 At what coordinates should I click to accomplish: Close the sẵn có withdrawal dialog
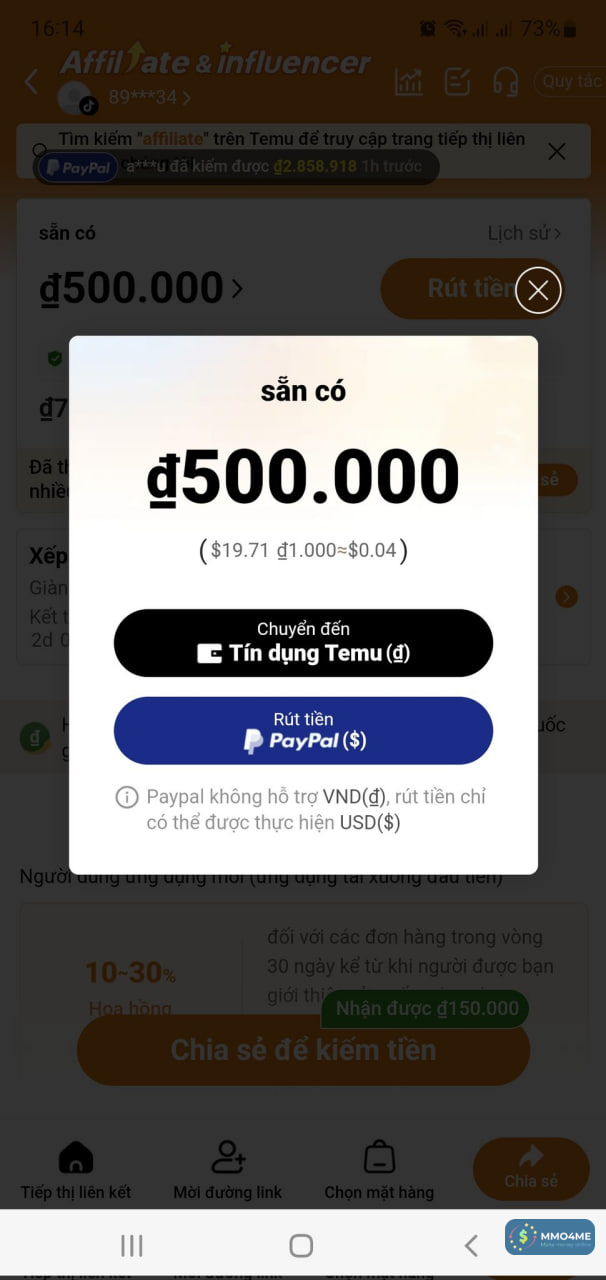pyautogui.click(x=538, y=290)
